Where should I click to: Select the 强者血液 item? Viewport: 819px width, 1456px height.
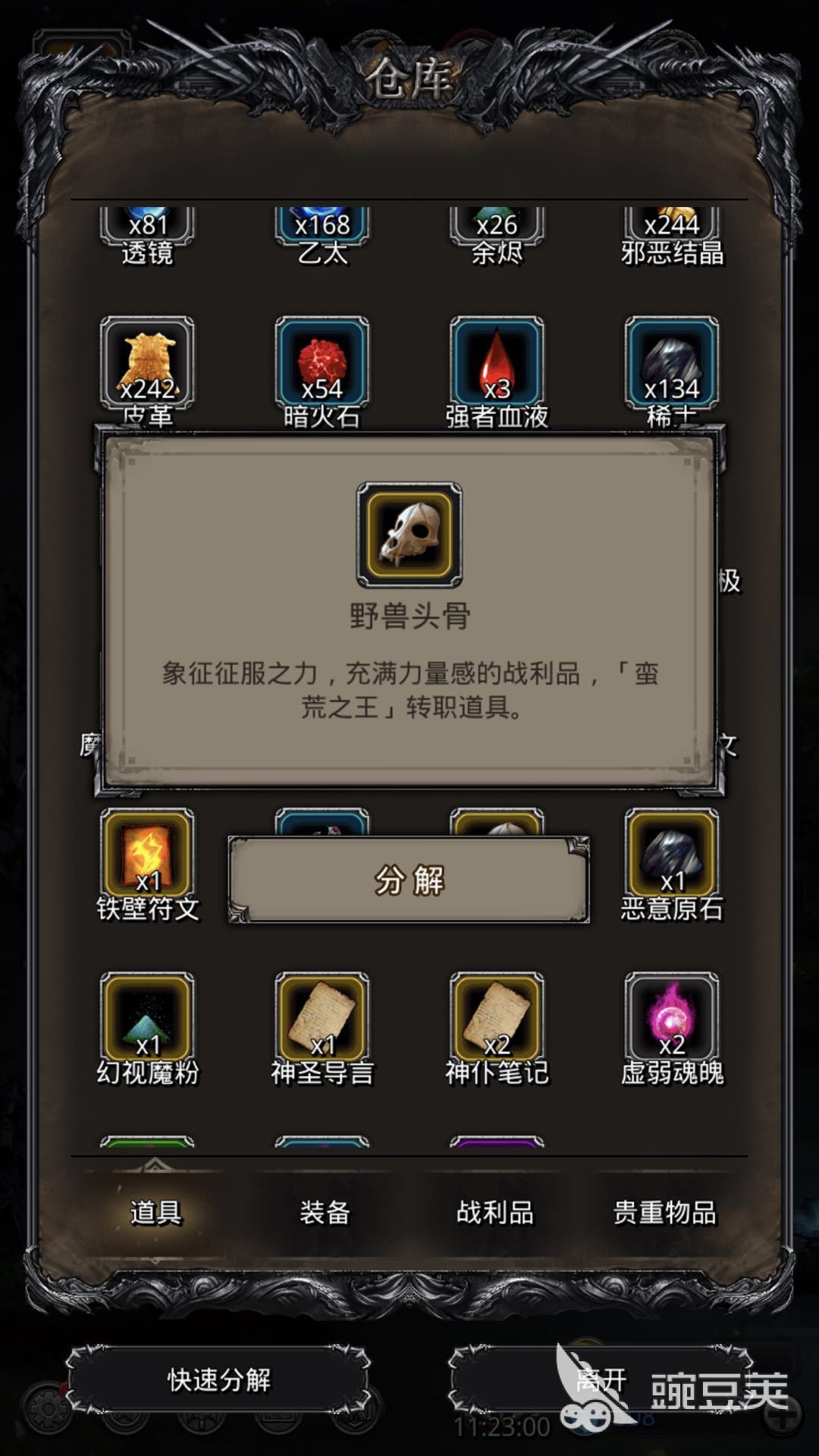497,364
